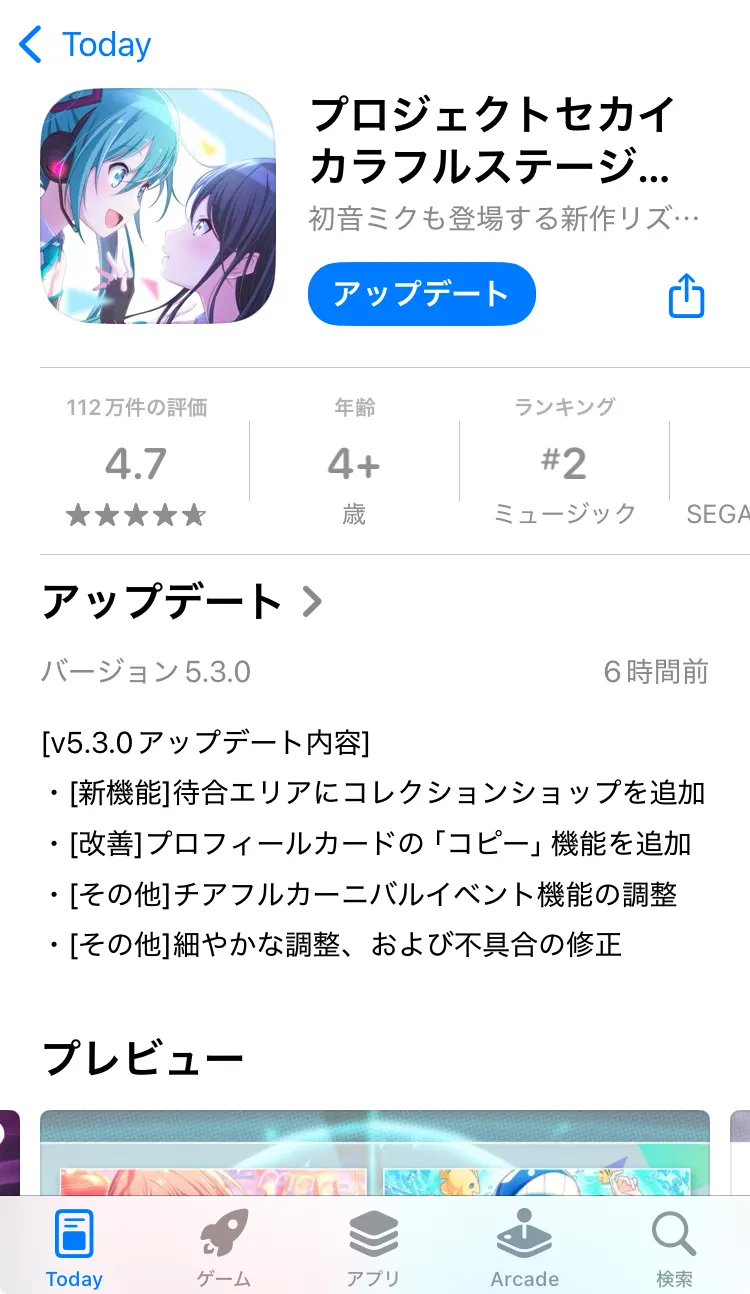750x1294 pixels.
Task: Go back to Today
Action: 85,45
